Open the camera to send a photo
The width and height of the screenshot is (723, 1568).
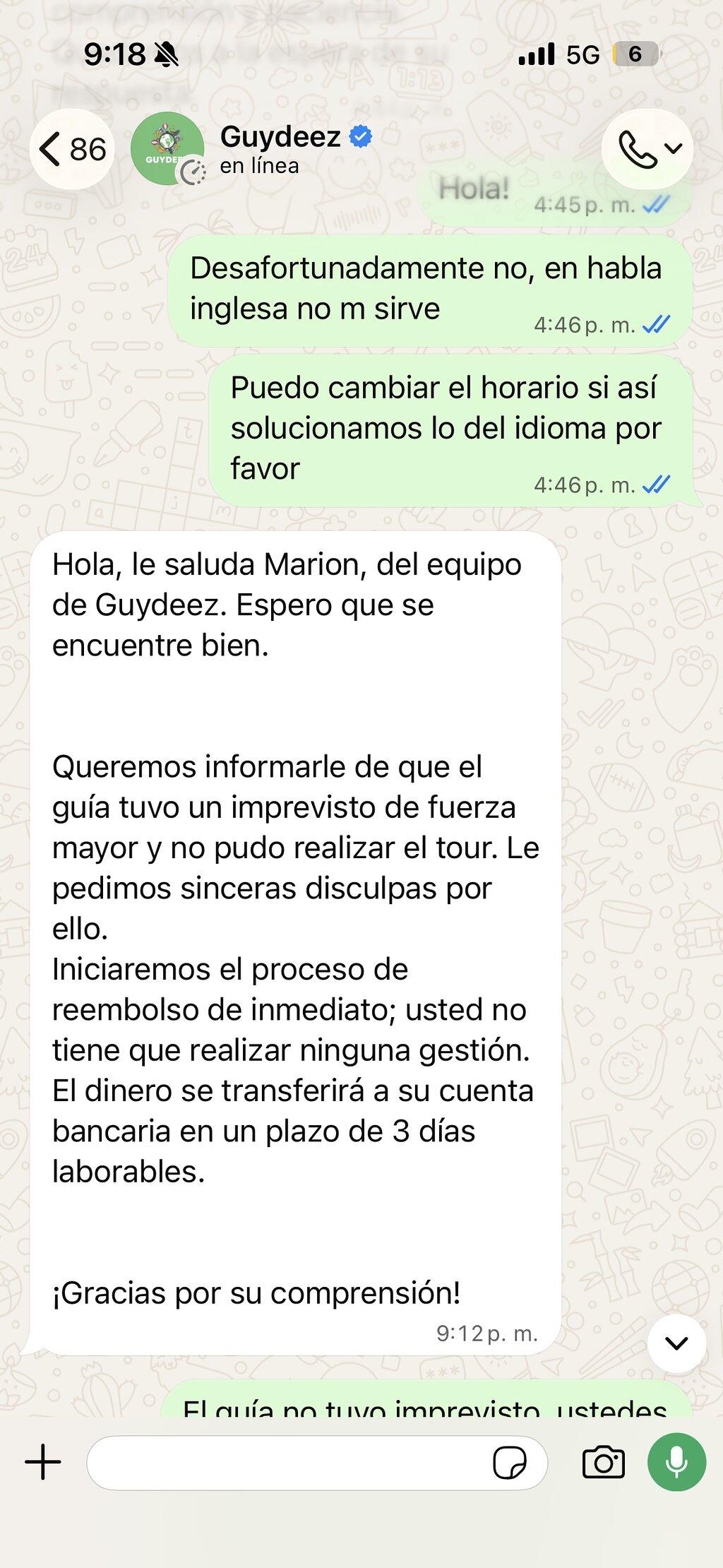point(604,1462)
